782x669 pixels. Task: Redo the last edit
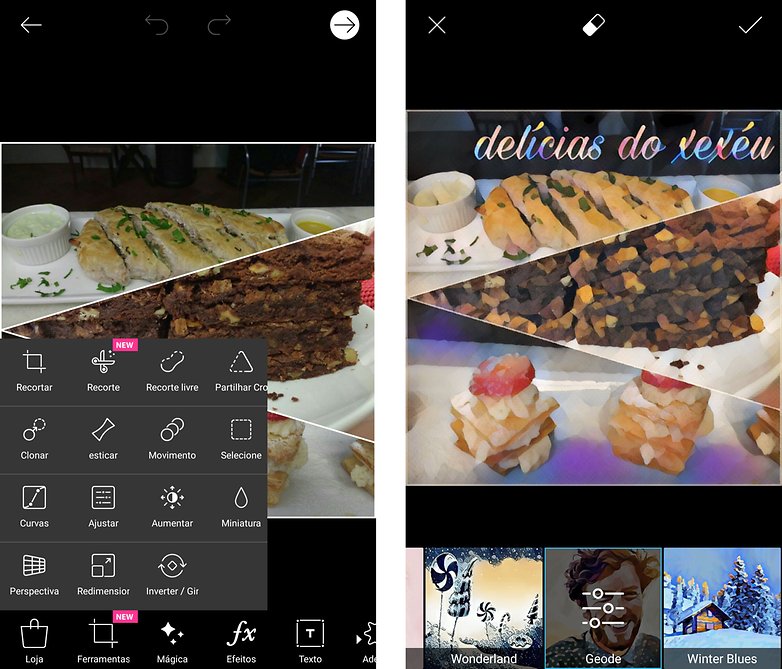(x=219, y=25)
